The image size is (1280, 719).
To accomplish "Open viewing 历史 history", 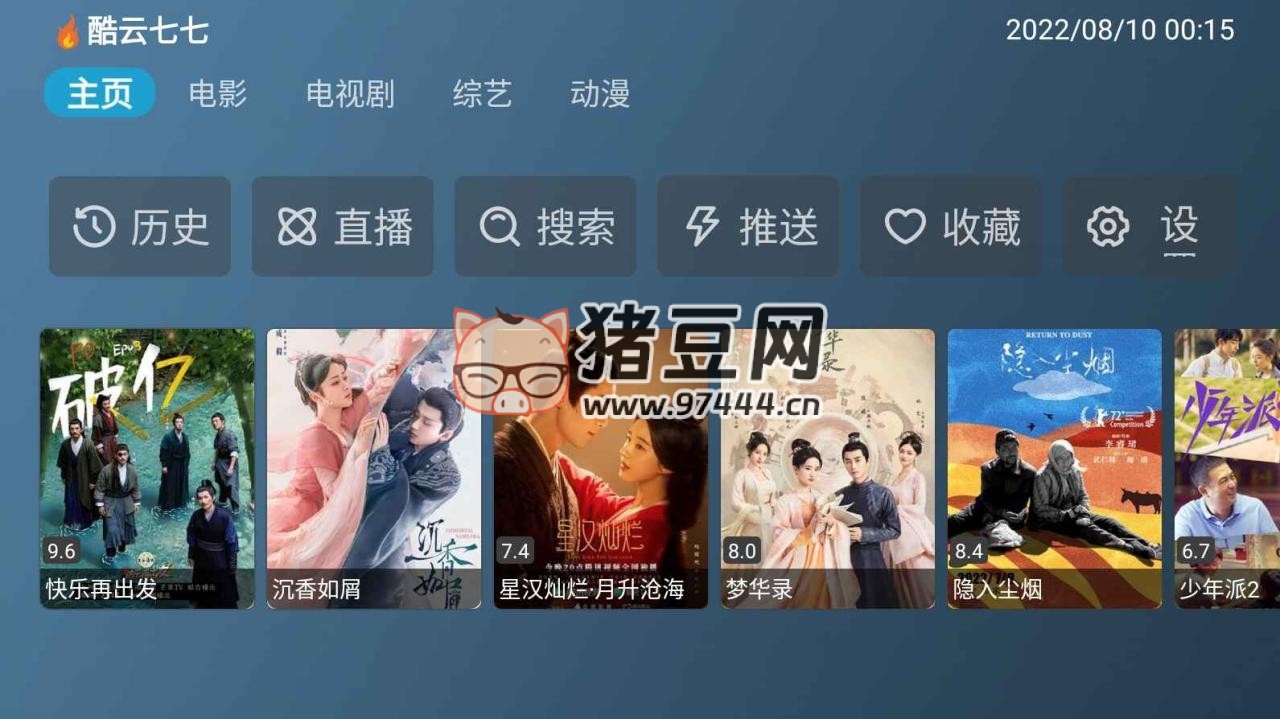I will pyautogui.click(x=140, y=227).
